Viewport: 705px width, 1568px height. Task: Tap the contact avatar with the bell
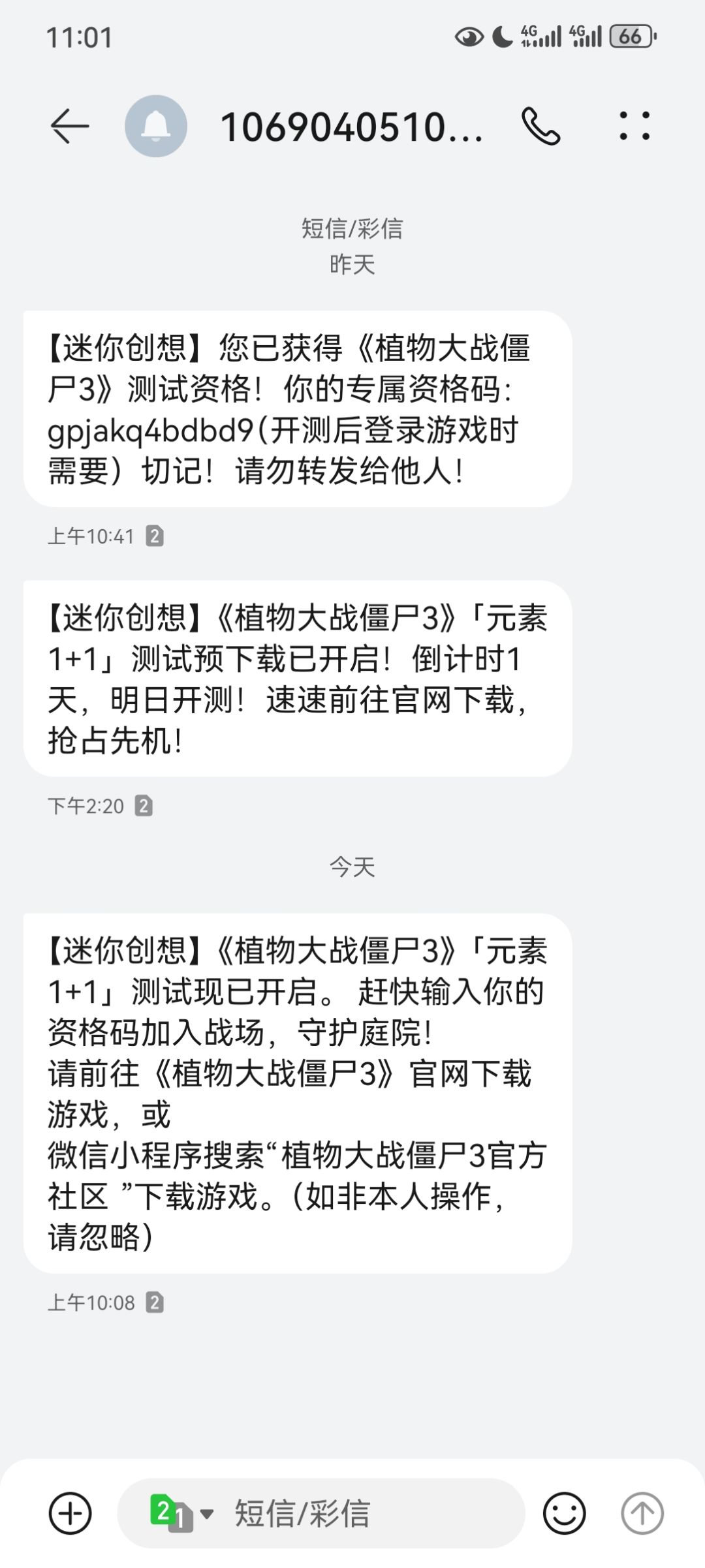click(x=156, y=126)
